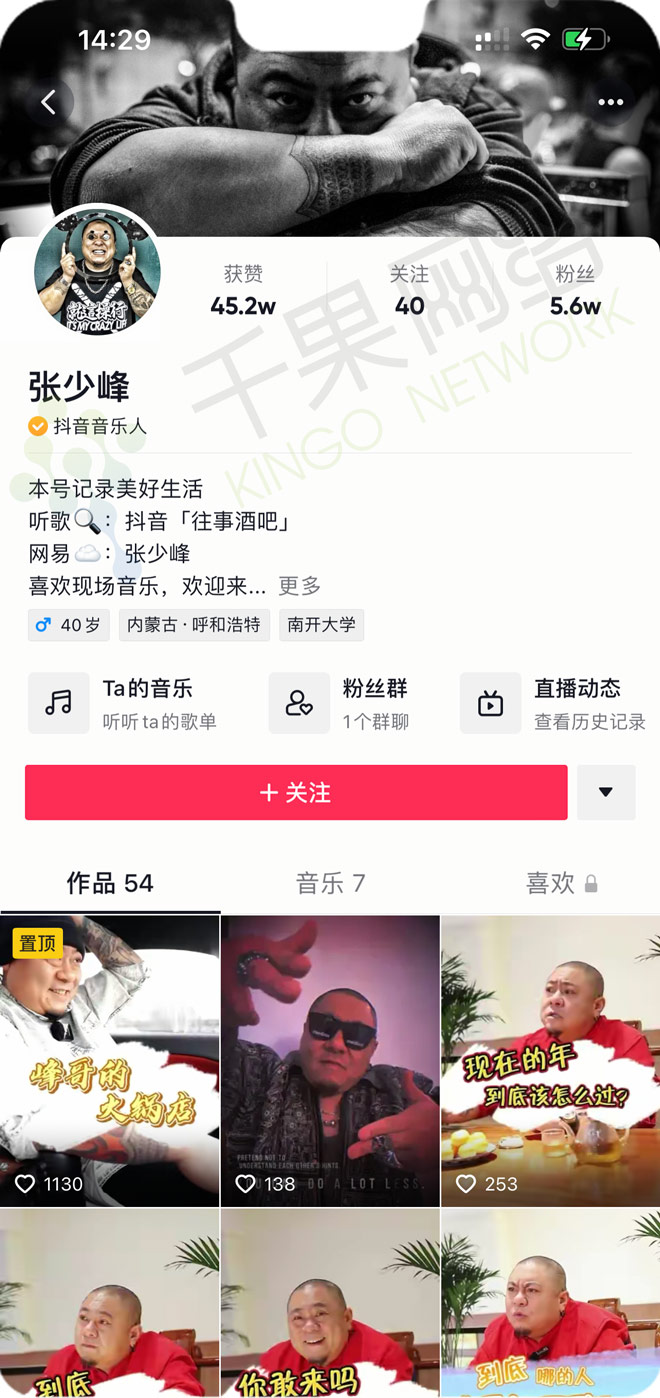Tap the 南开大学 school tag

click(321, 625)
